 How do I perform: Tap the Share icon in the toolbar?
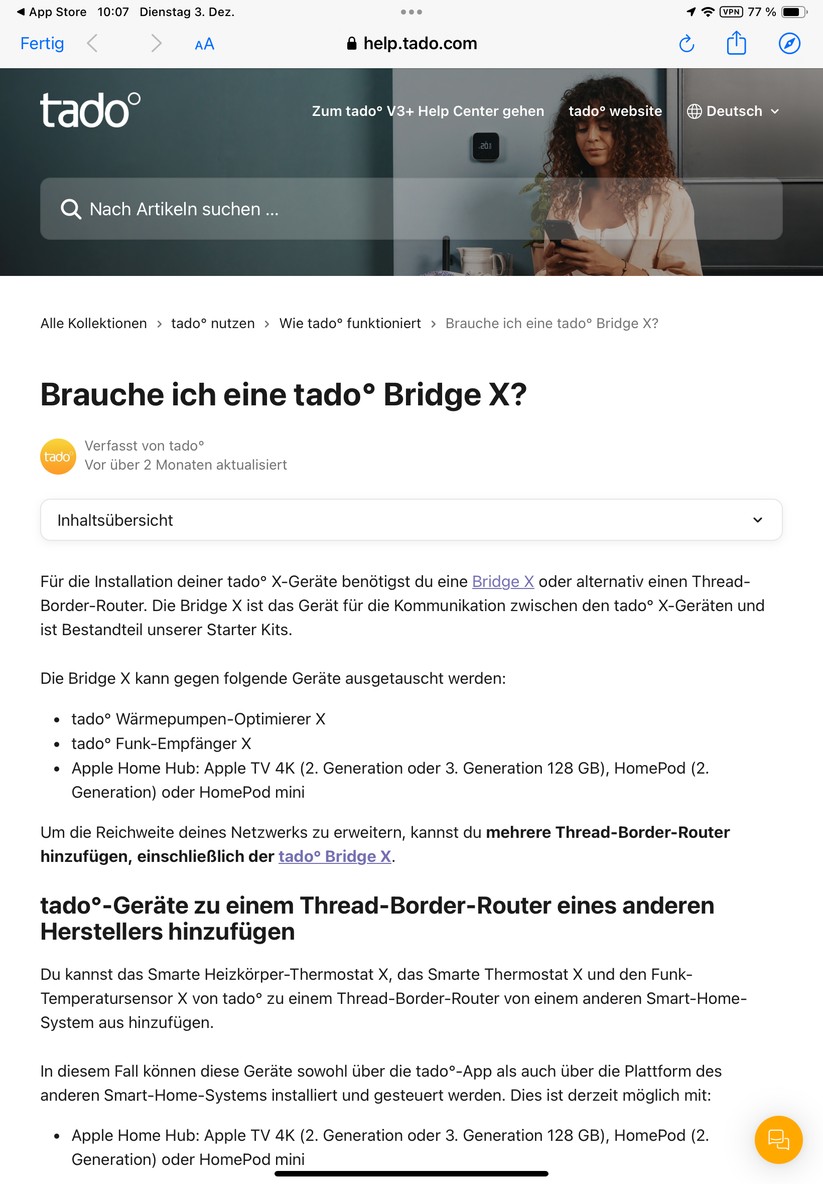coord(736,43)
